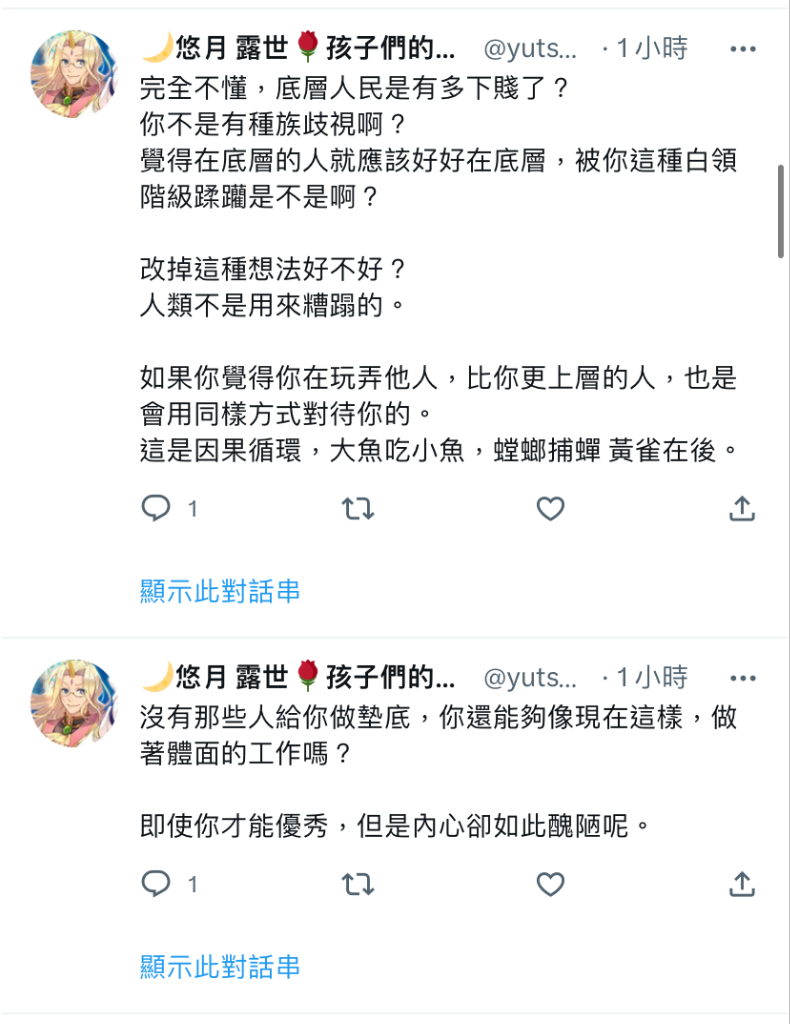
Task: Reply to the tweet about 底層人民
Action: coord(156,509)
